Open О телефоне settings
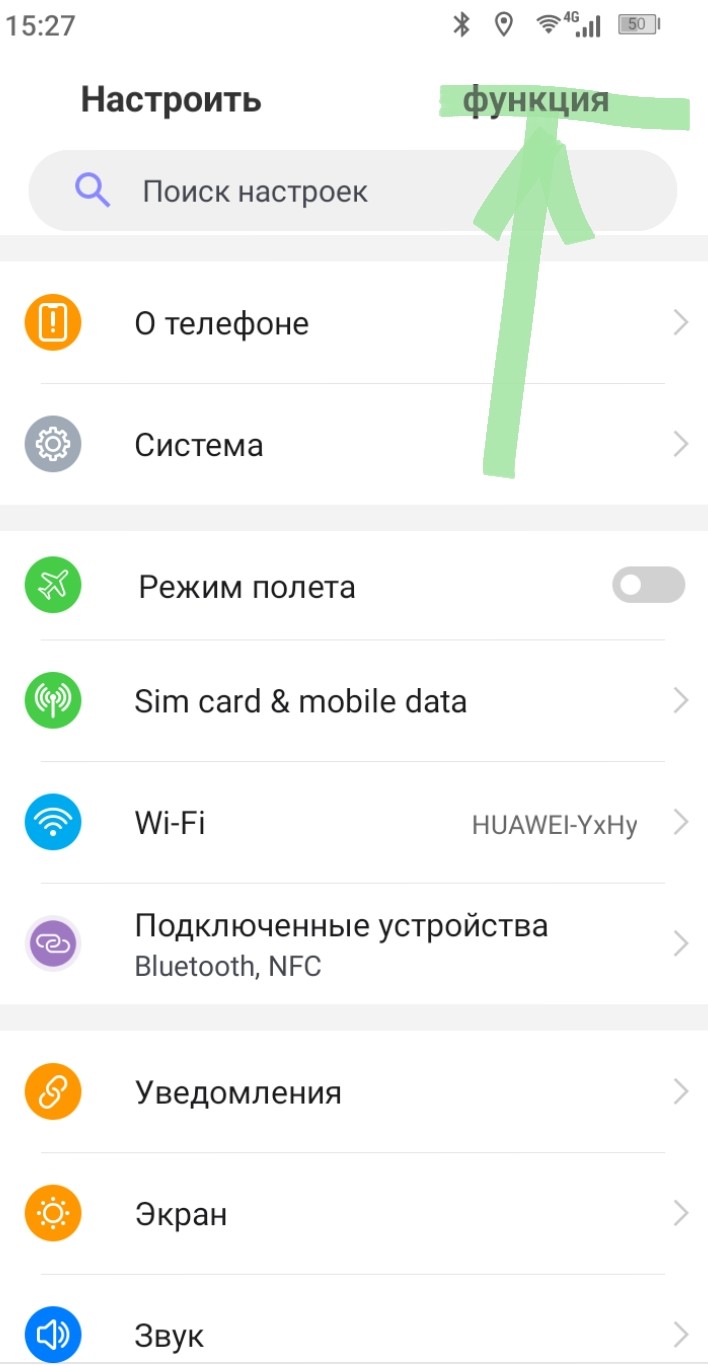Screen dimensions: 708x1366 (x=354, y=323)
